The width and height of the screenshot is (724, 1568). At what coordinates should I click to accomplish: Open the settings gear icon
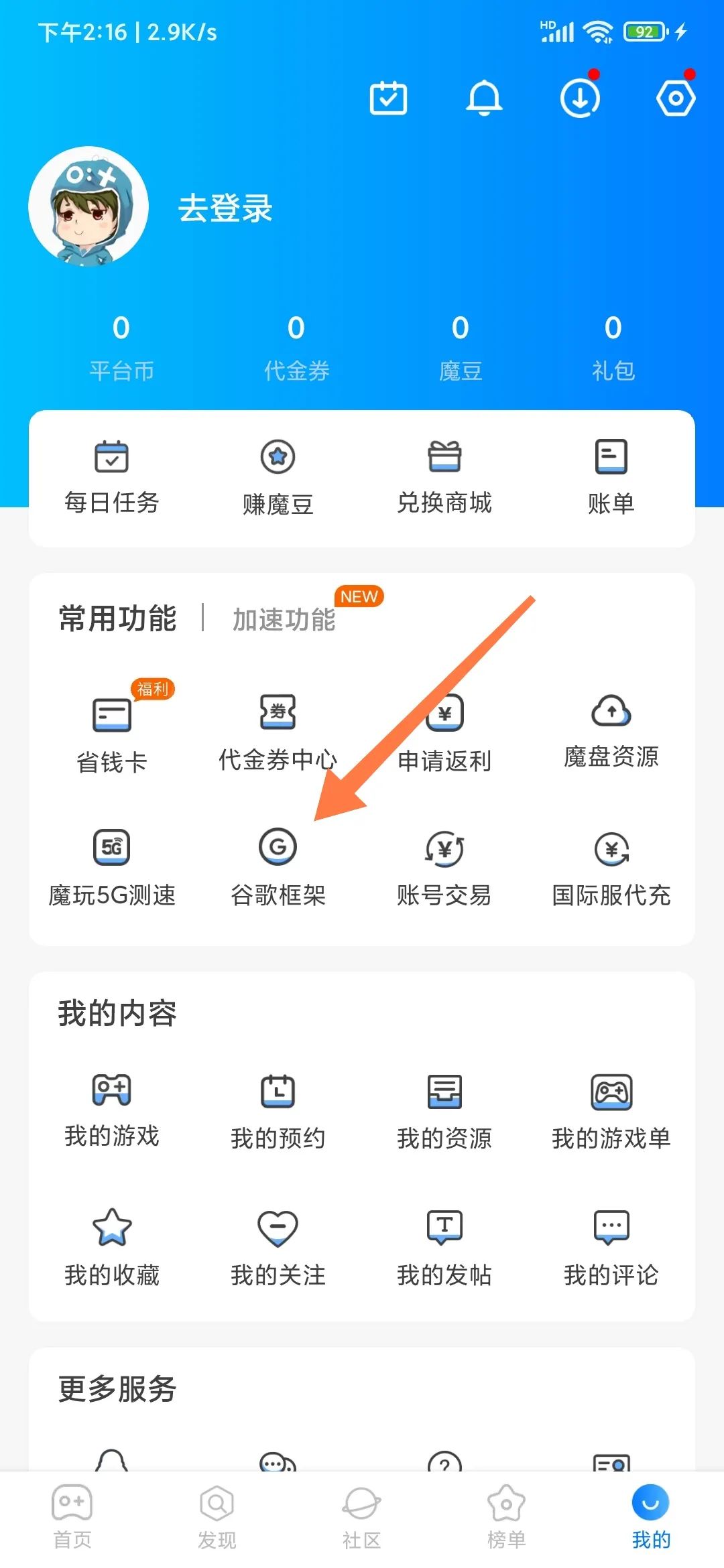(x=676, y=98)
